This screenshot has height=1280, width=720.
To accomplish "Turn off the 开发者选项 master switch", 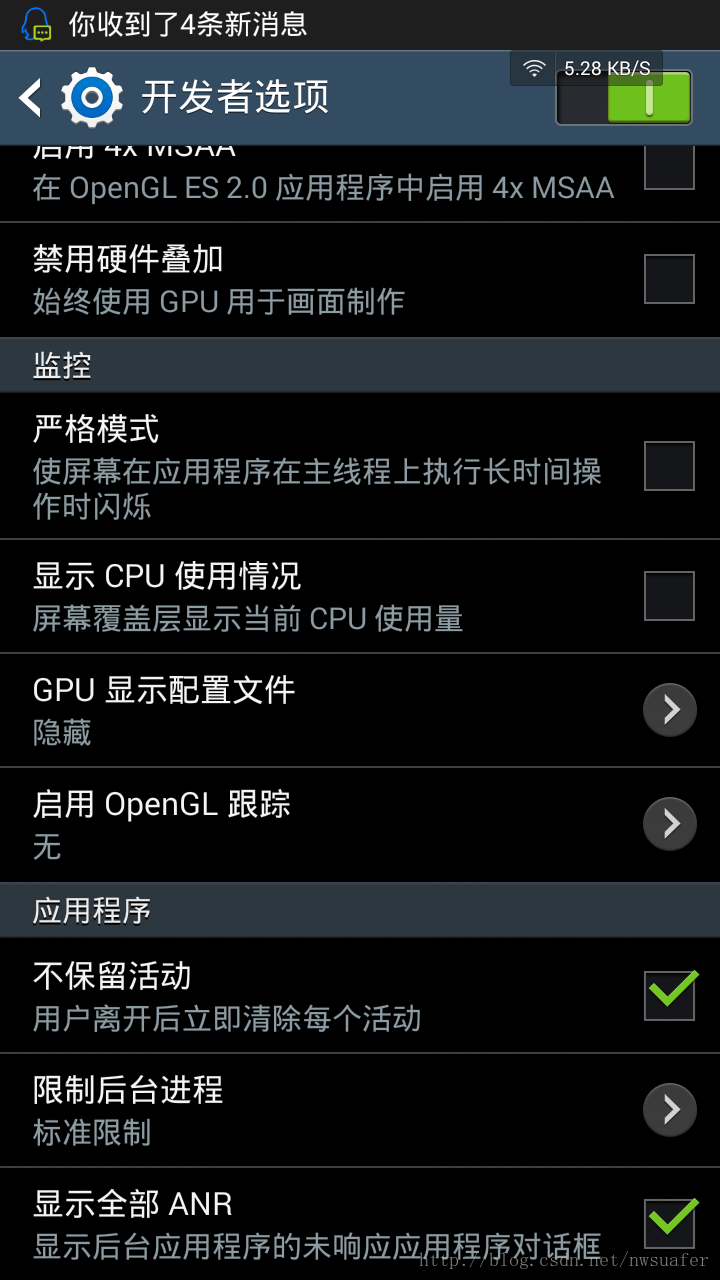I will 624,97.
